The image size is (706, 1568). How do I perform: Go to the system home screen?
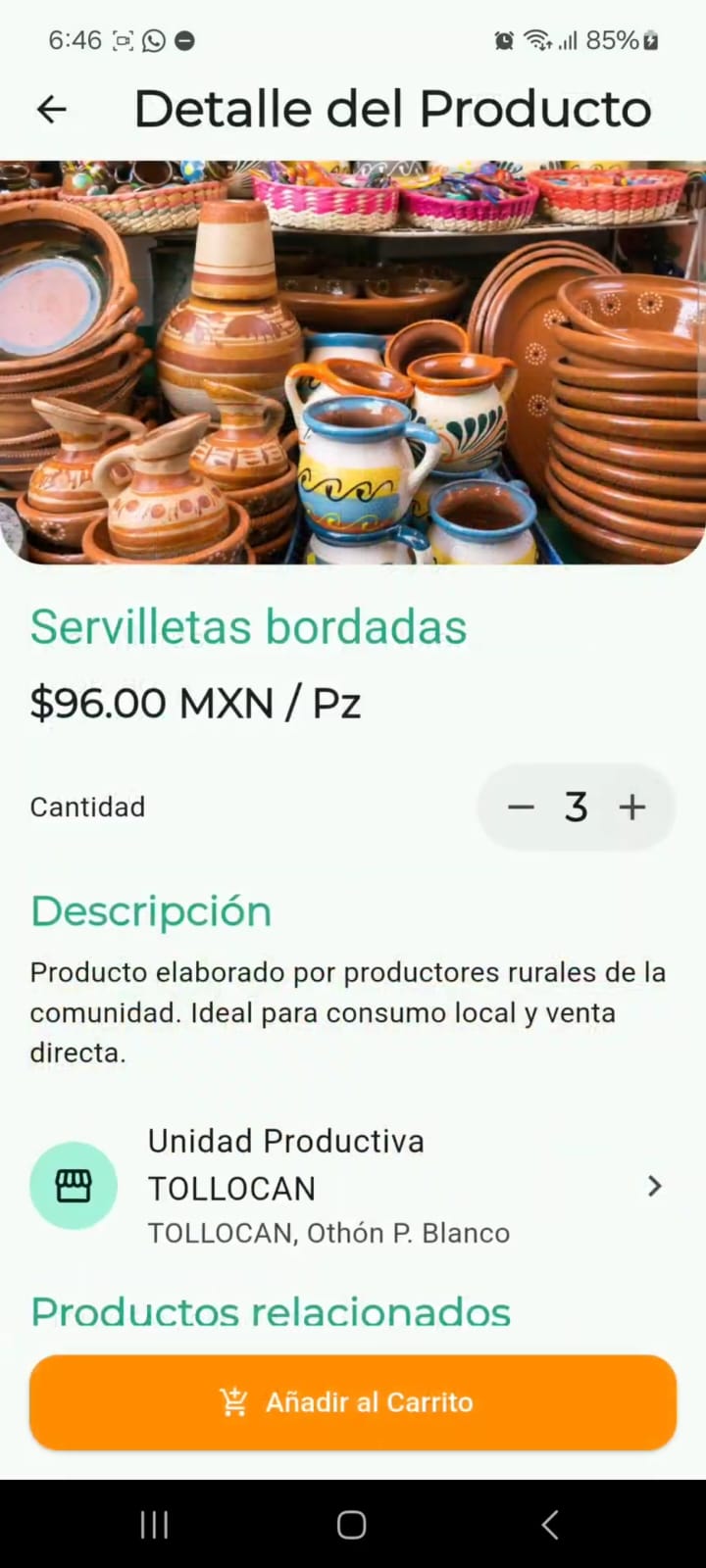tap(351, 1525)
